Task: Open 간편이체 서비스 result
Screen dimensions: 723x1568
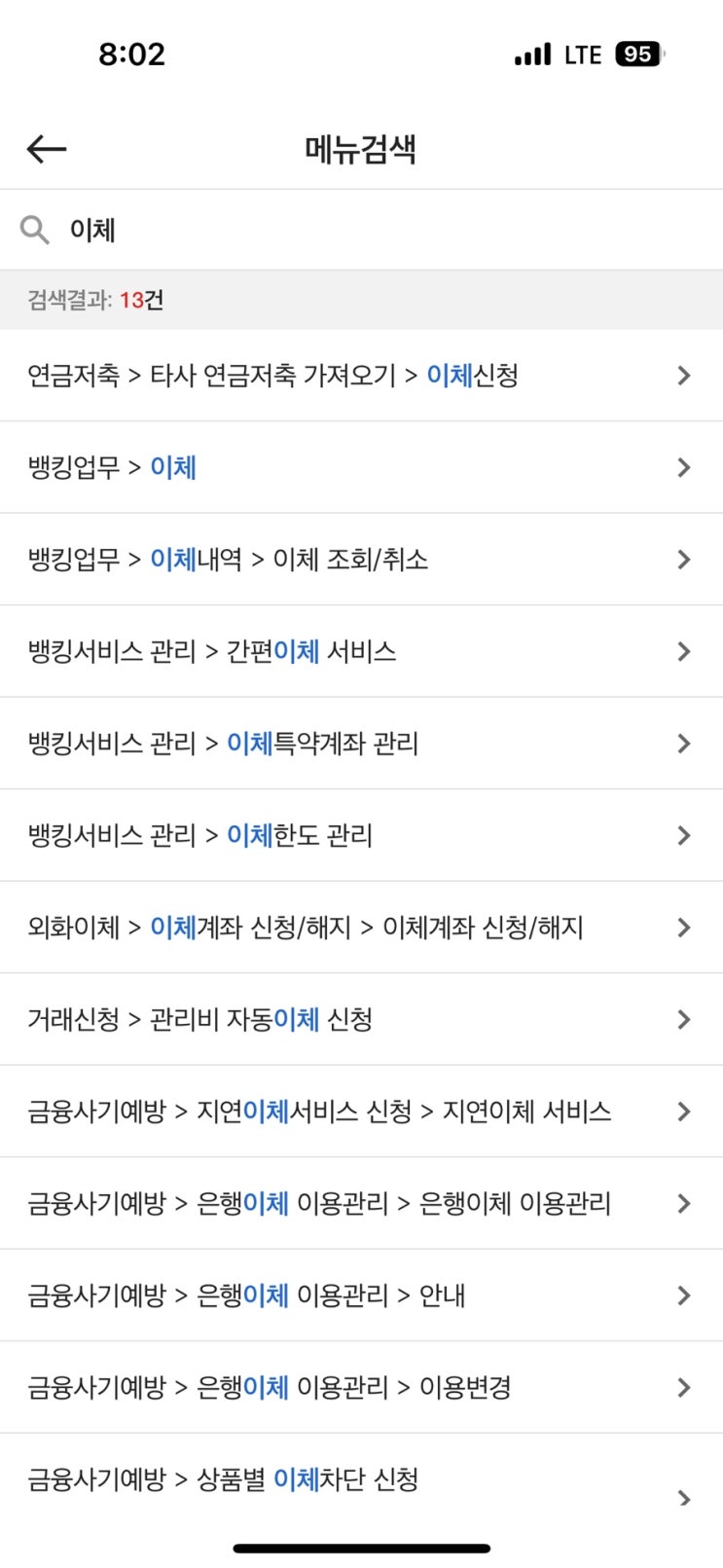Action: point(361,651)
